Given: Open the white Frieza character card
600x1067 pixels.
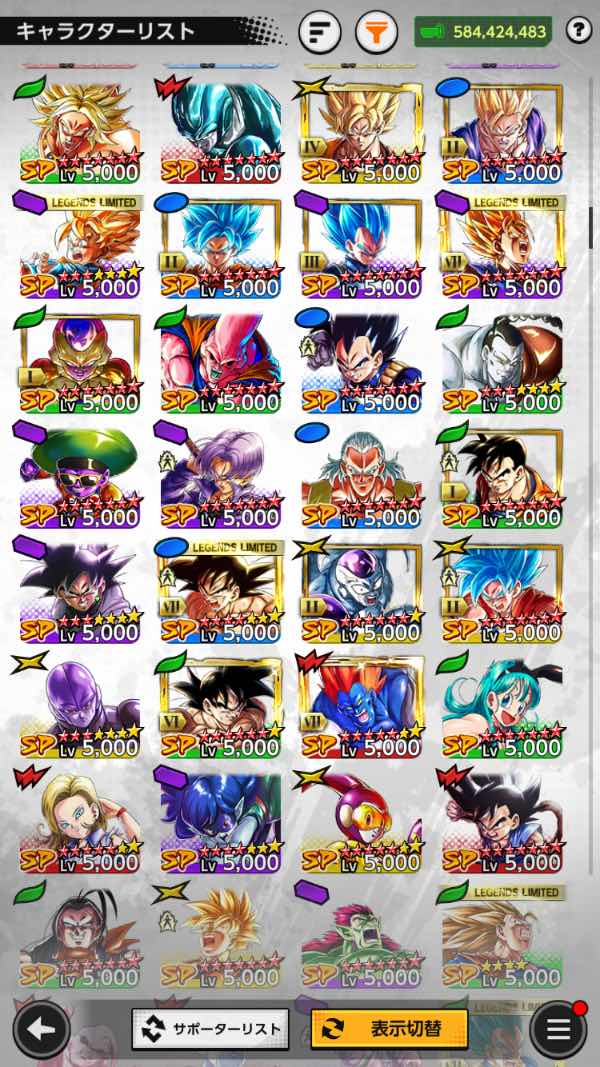Looking at the screenshot, I should pos(362,591).
